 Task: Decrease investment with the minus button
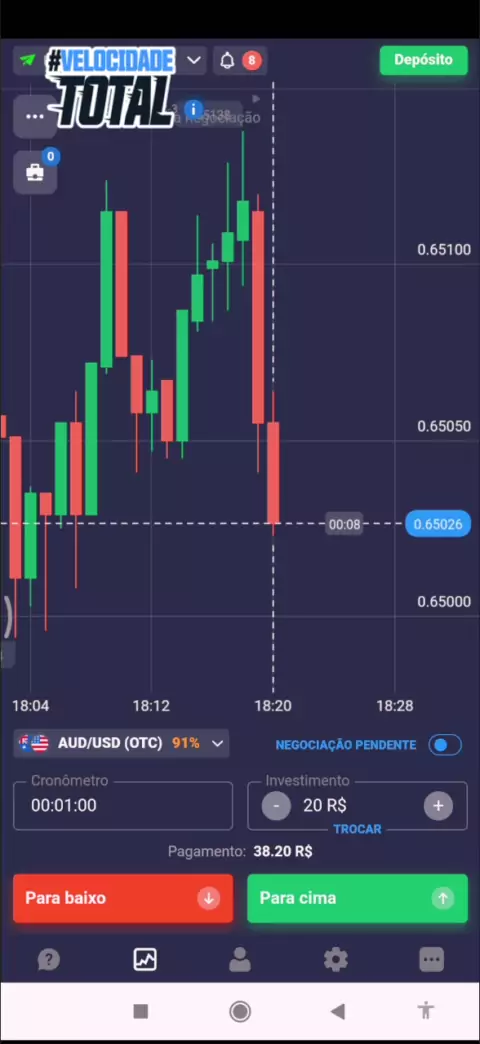point(276,806)
